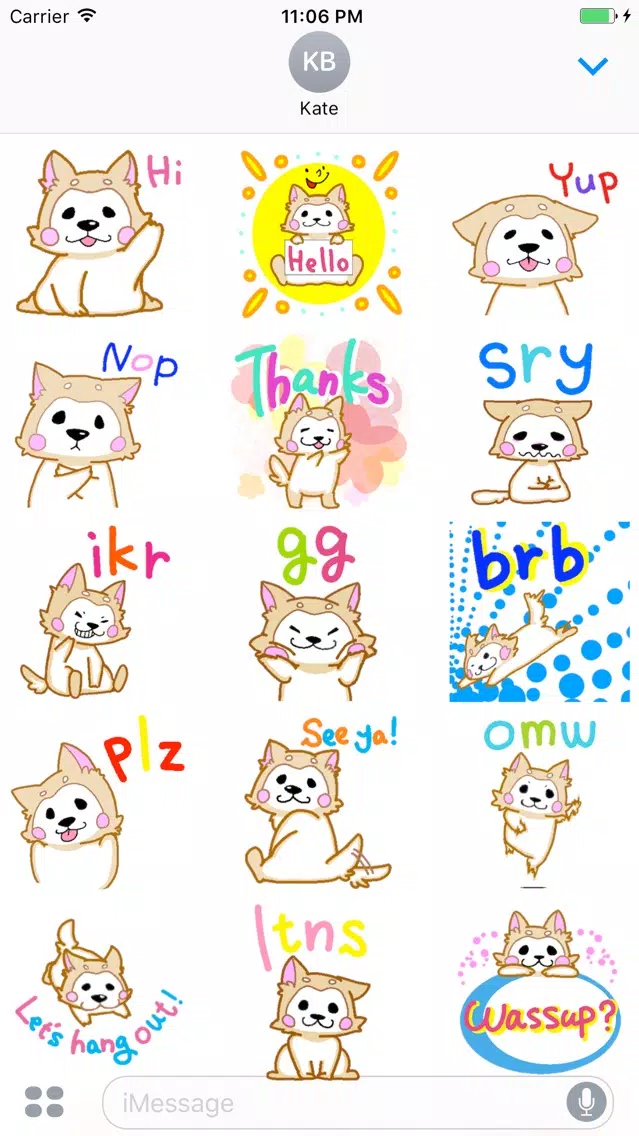Select the "ltns" sticker

[x=320, y=990]
